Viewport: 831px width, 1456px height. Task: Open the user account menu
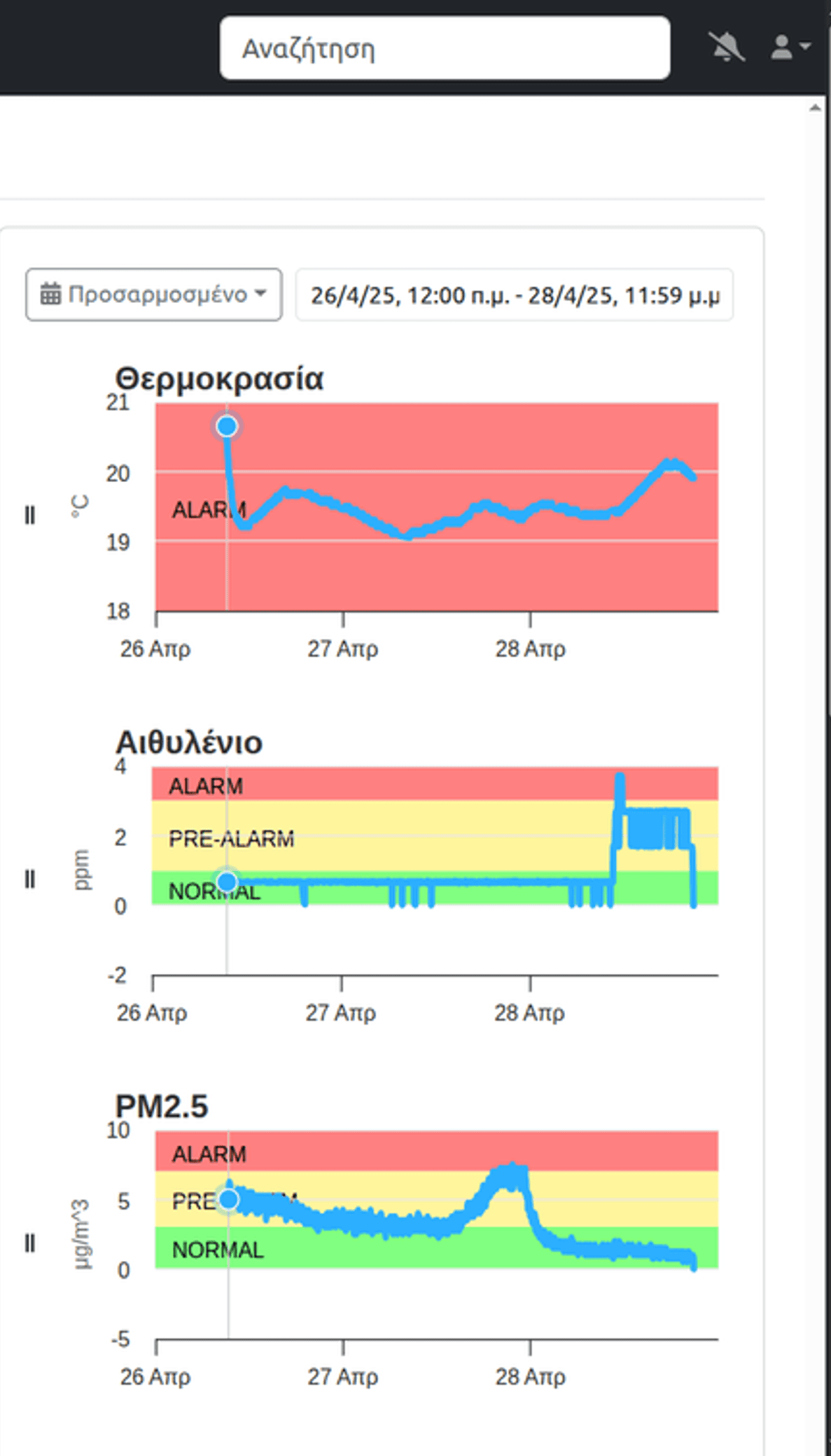789,48
